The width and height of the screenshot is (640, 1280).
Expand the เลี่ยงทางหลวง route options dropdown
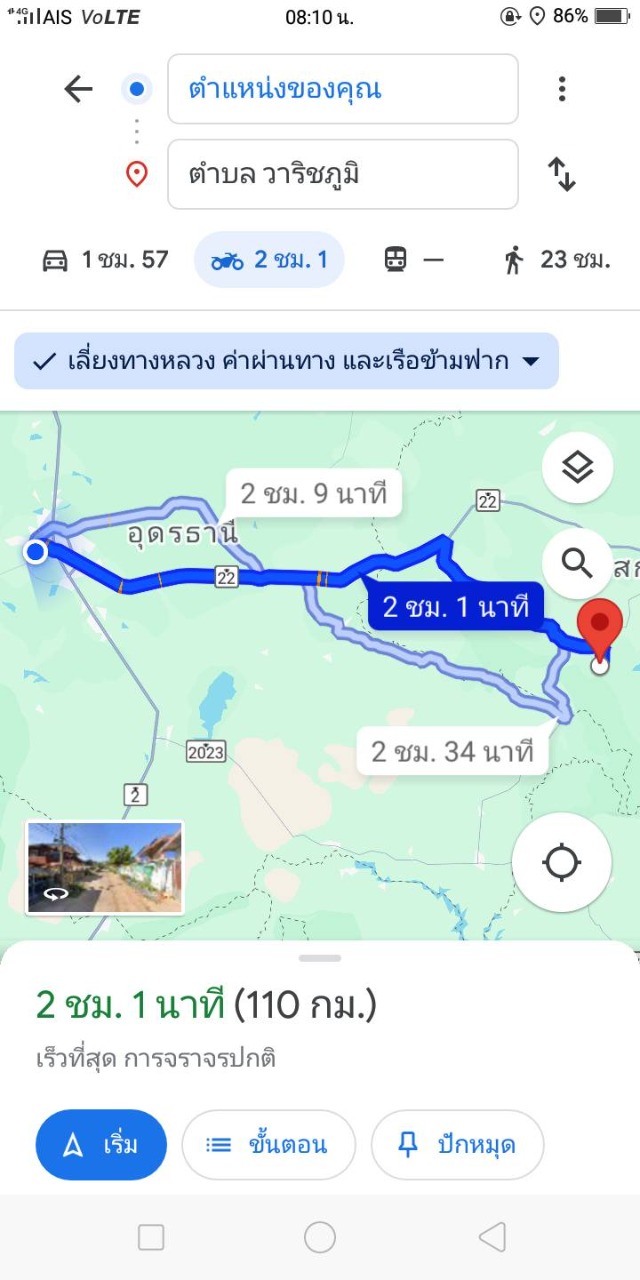[286, 361]
